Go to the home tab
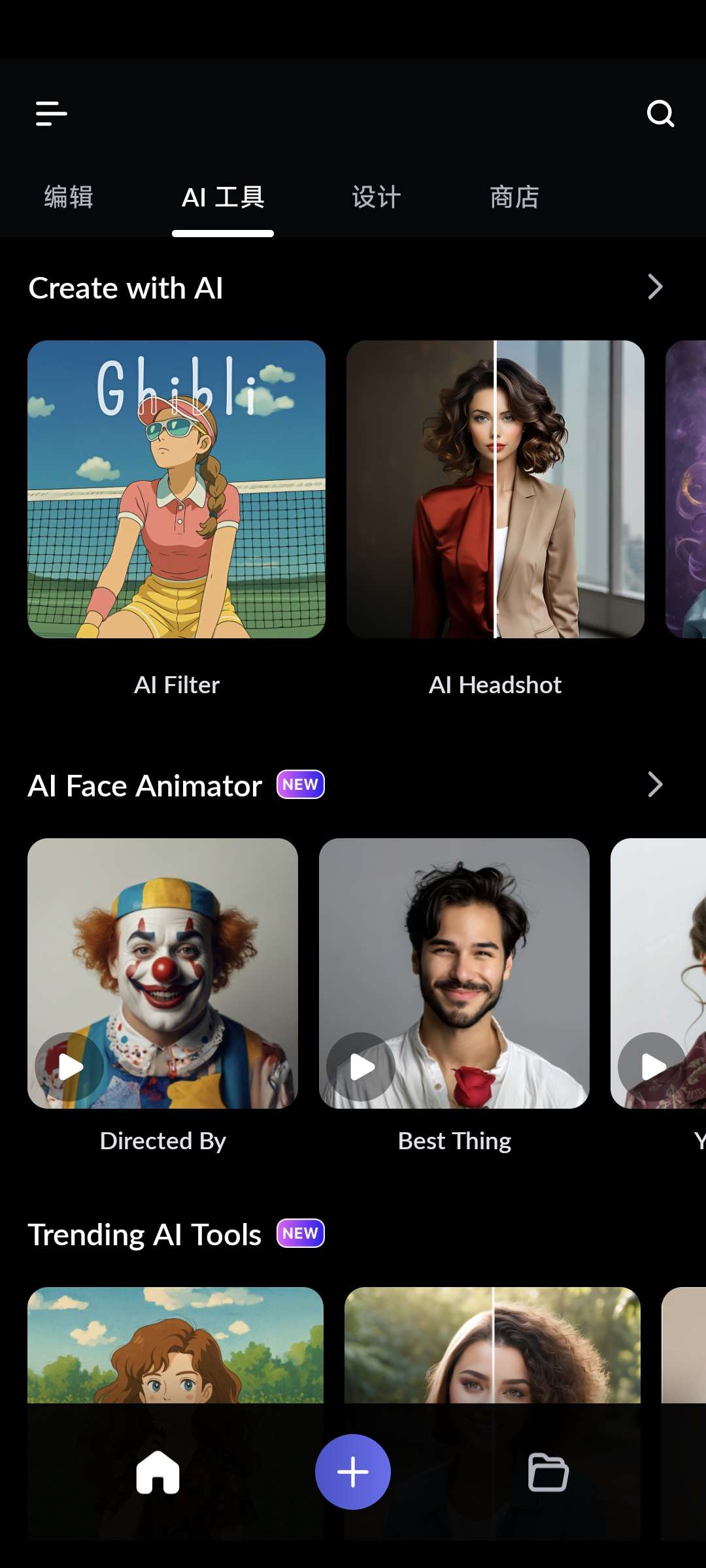 [158, 1472]
